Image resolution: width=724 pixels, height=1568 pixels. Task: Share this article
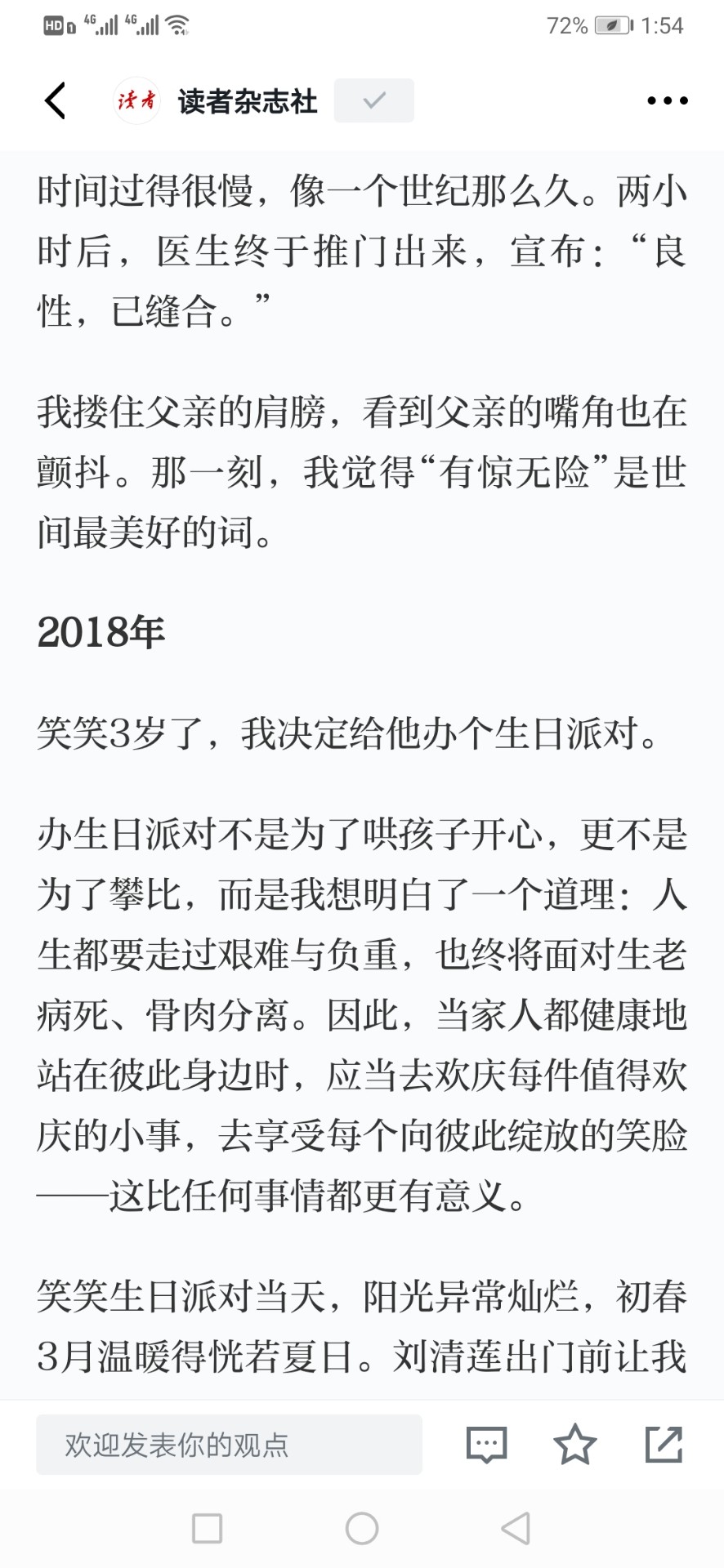tap(664, 1444)
